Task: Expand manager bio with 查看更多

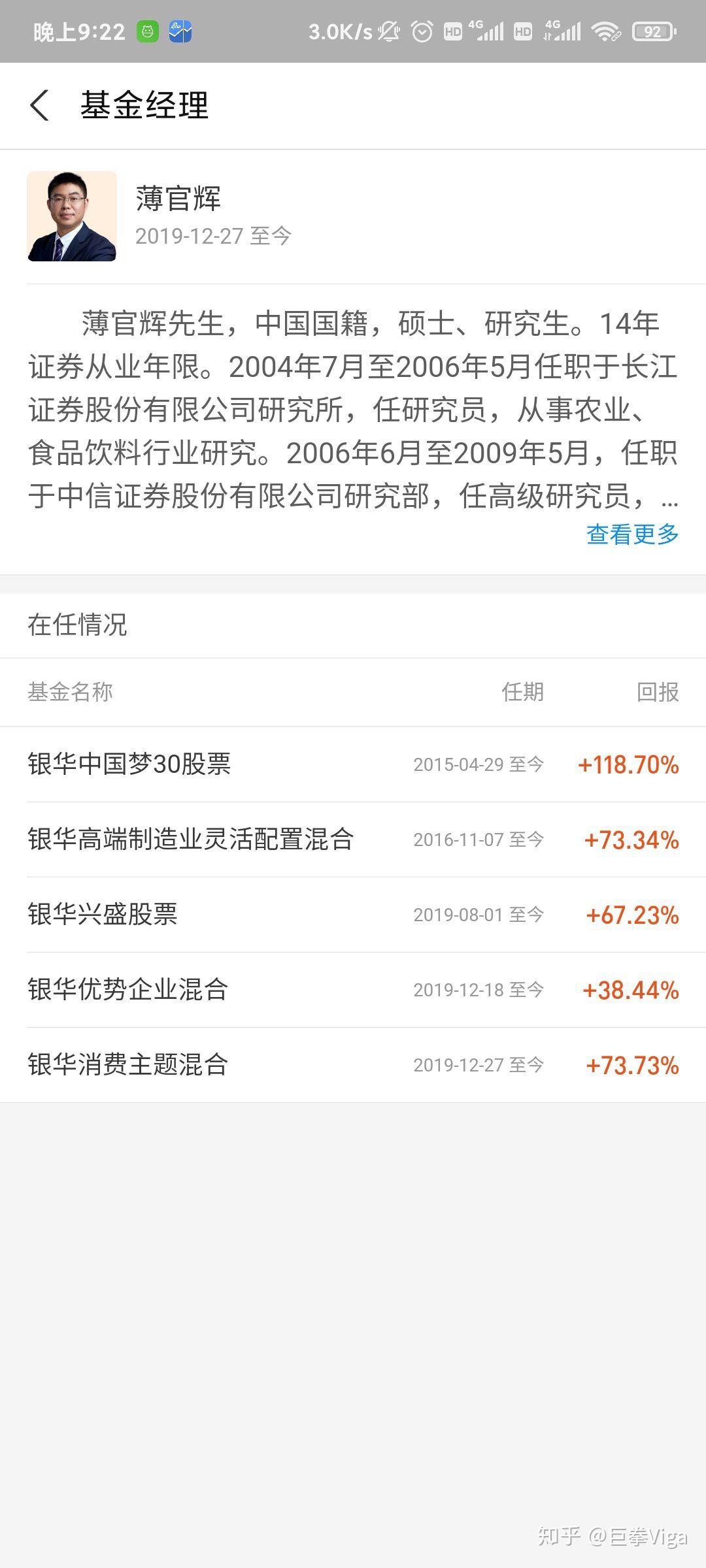Action: 632,534
